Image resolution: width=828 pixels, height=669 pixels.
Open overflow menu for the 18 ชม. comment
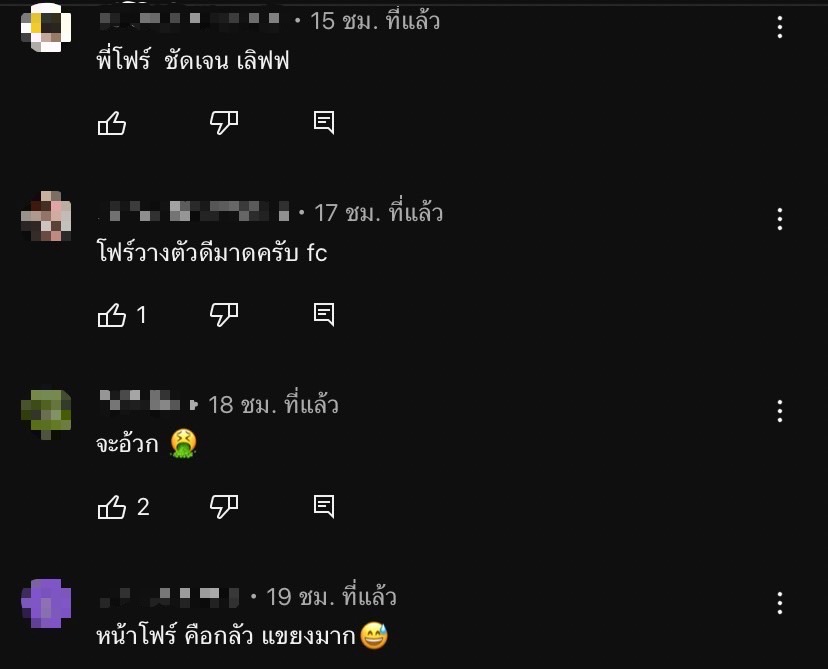pyautogui.click(x=780, y=411)
